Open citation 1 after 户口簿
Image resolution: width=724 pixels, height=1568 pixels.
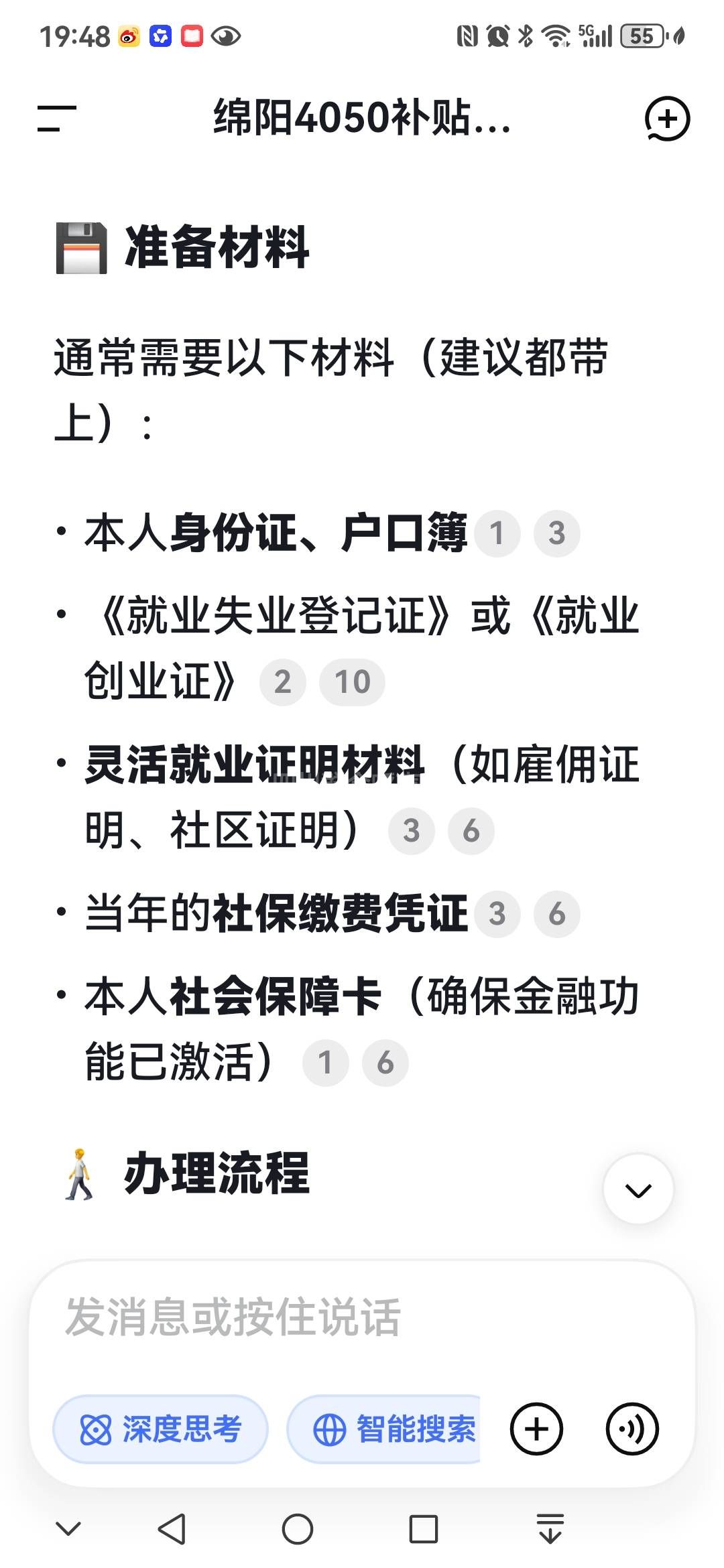[x=497, y=534]
